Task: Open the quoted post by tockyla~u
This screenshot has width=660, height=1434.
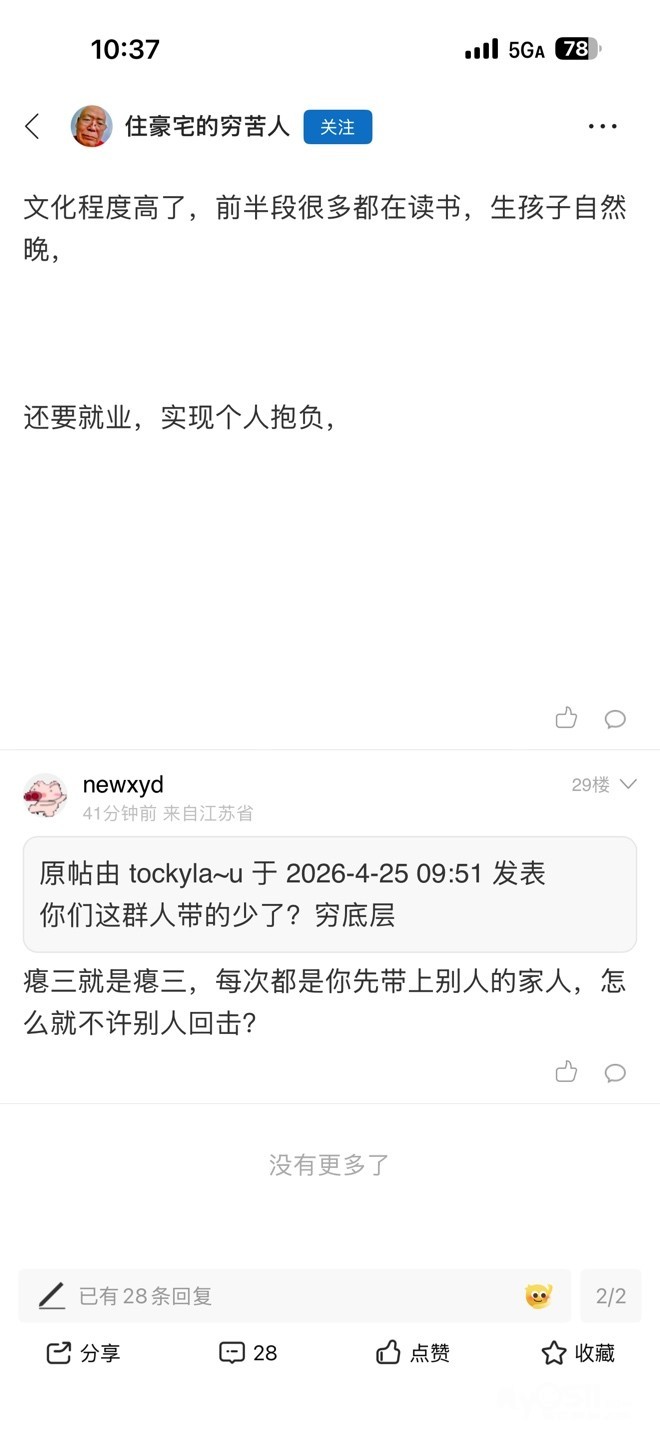Action: point(329,894)
